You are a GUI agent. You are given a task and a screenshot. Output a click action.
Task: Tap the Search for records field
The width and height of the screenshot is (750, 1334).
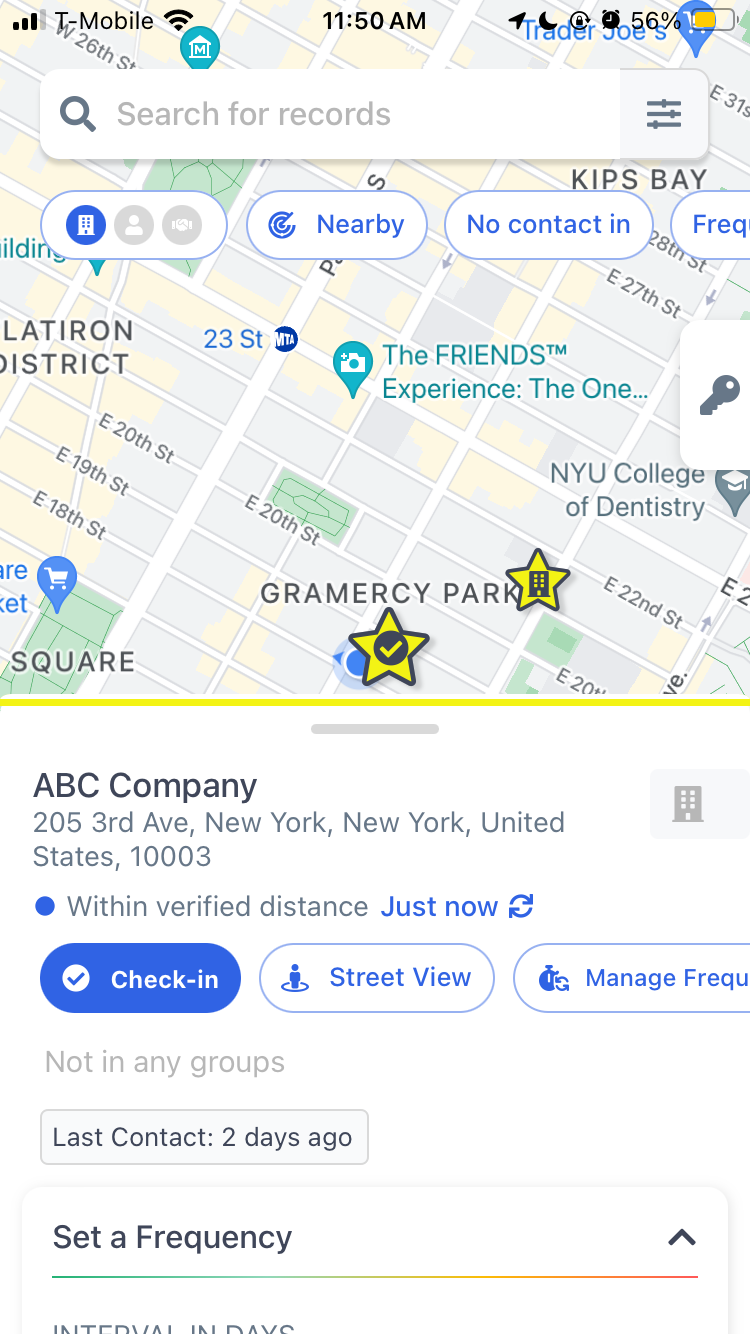pyautogui.click(x=330, y=114)
